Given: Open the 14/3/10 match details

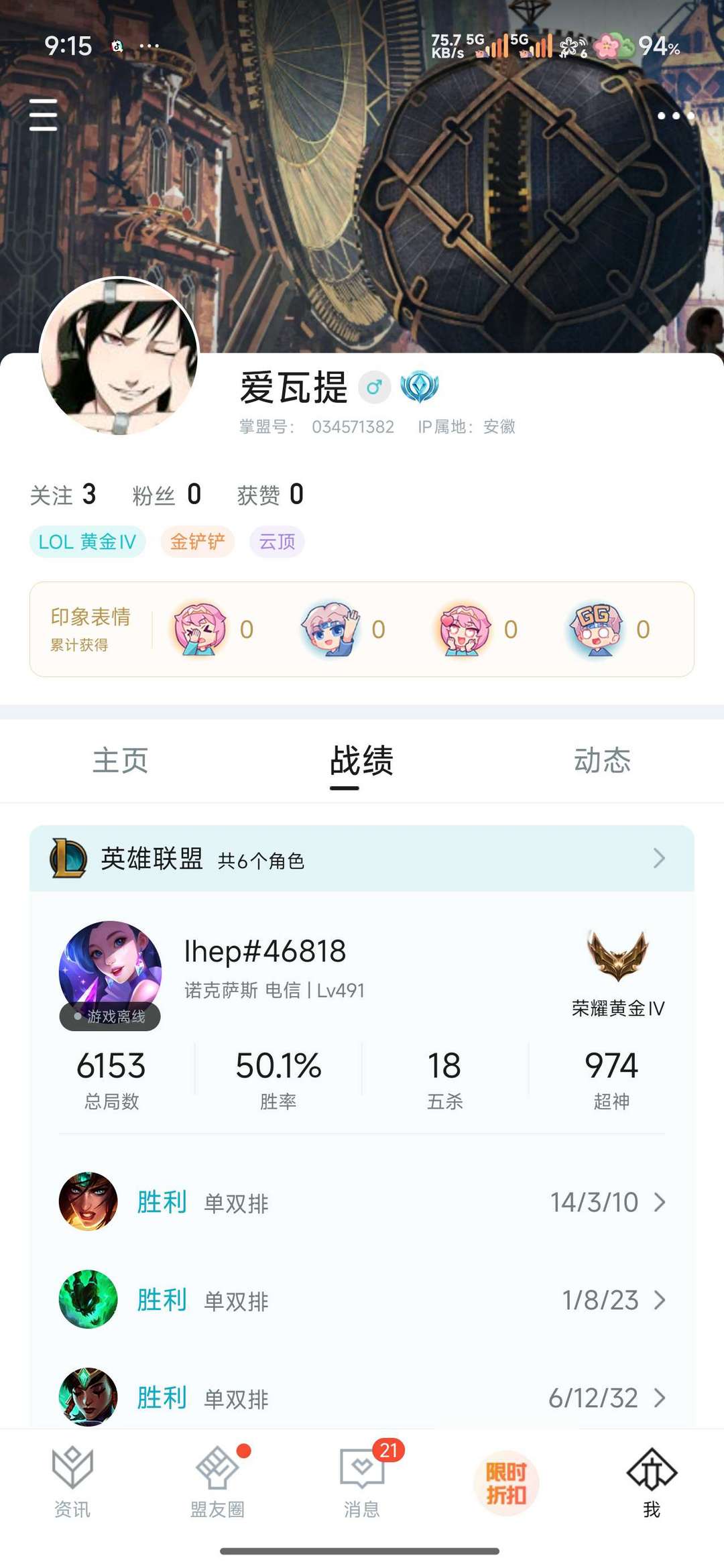Looking at the screenshot, I should coord(362,1202).
